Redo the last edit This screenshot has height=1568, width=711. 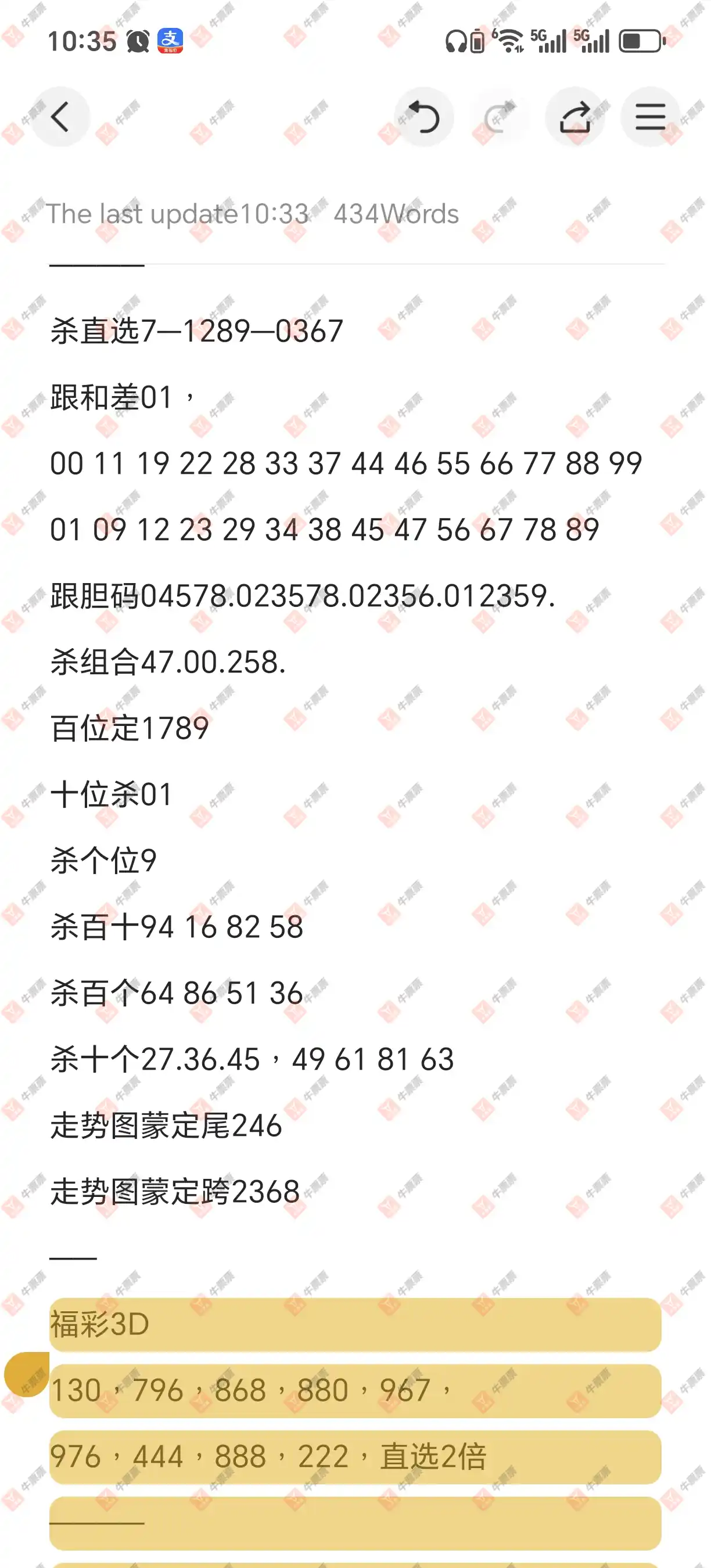point(500,117)
